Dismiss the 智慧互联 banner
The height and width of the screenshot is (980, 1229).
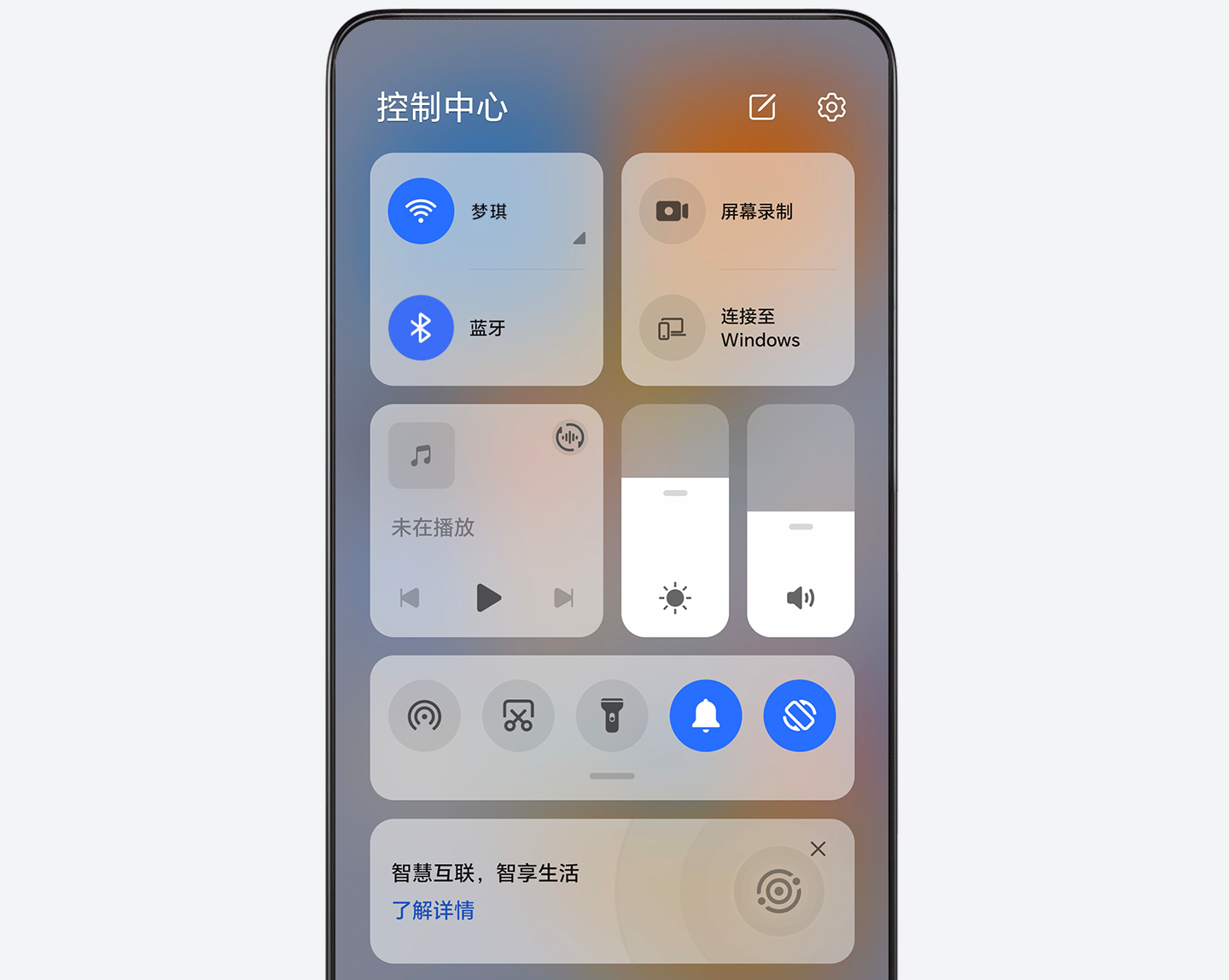(x=818, y=849)
